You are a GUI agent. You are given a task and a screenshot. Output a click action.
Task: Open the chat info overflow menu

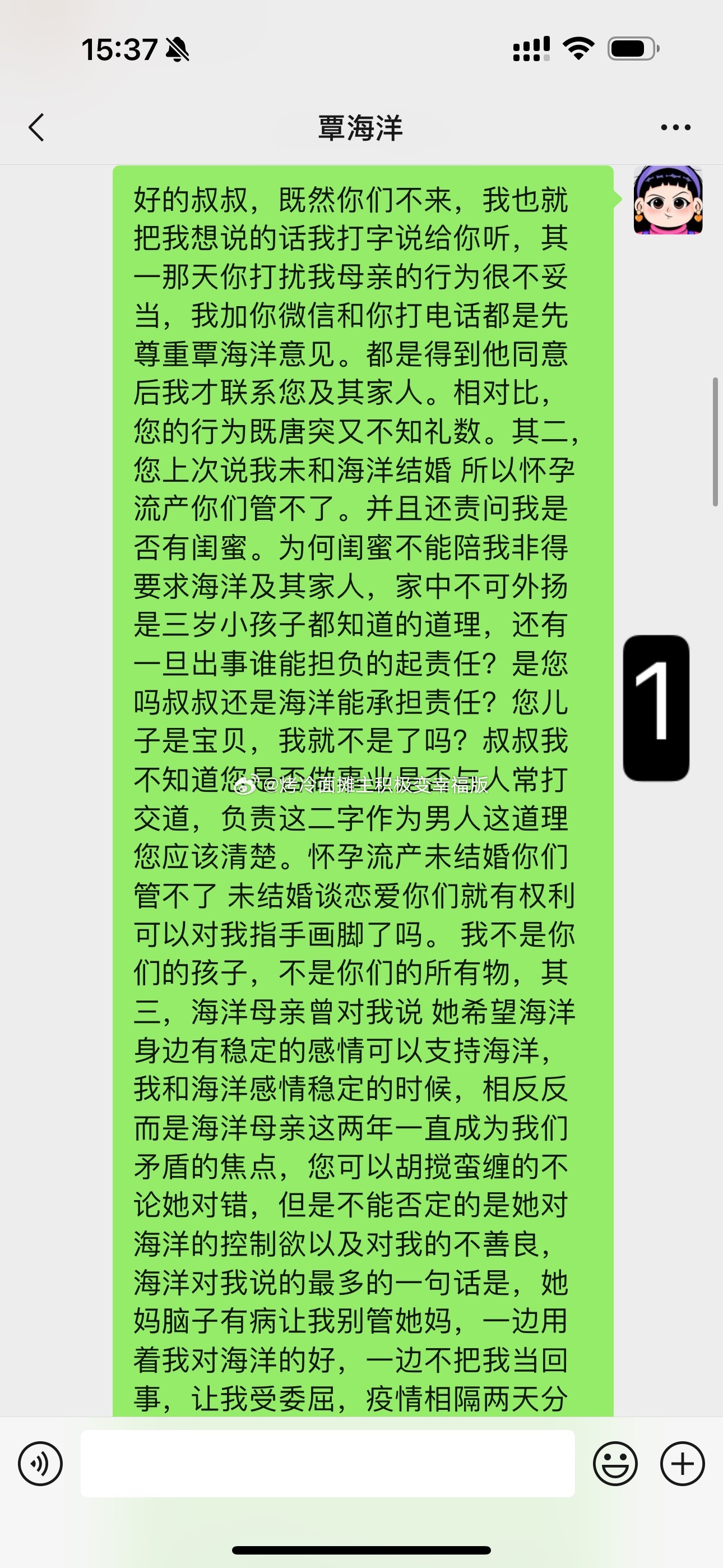coord(675,127)
